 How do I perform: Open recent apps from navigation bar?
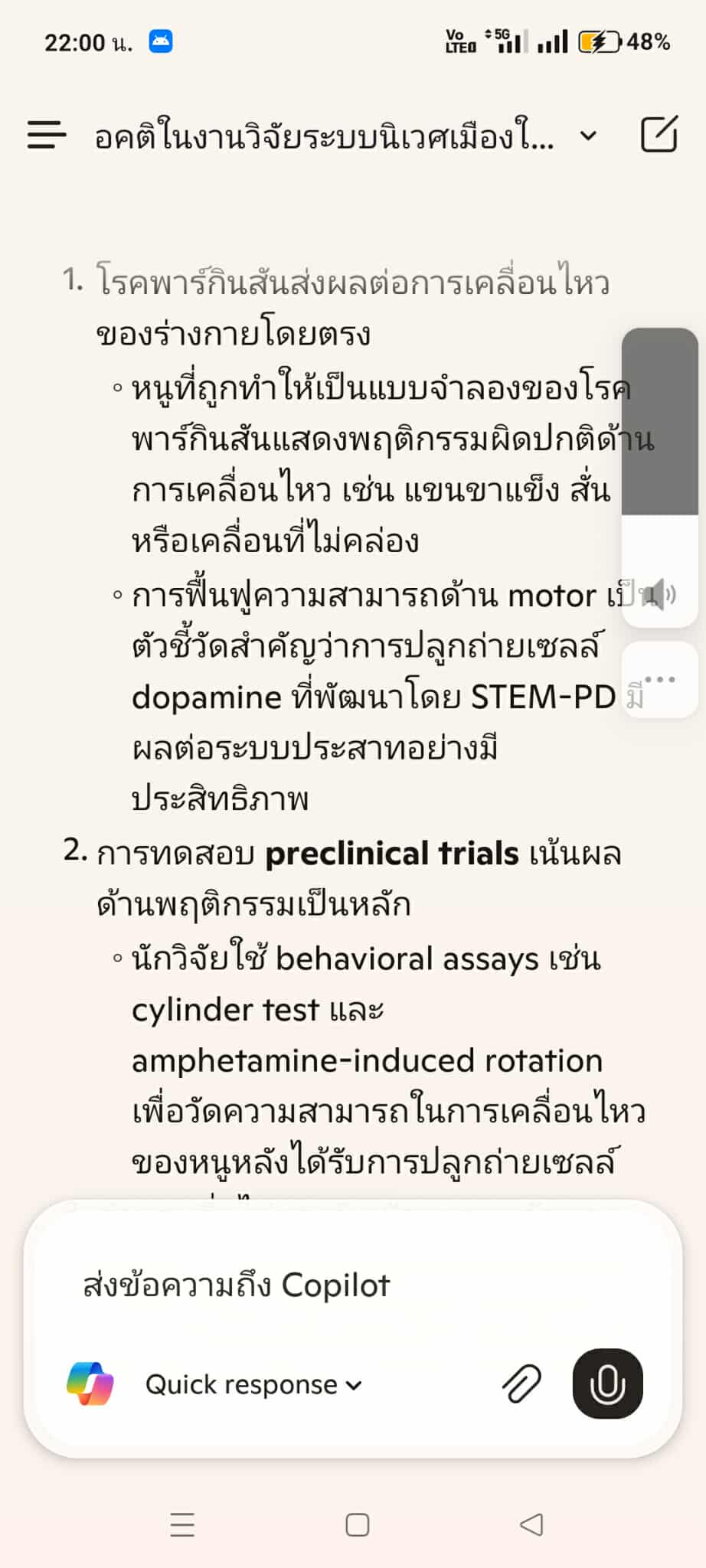(x=182, y=1525)
